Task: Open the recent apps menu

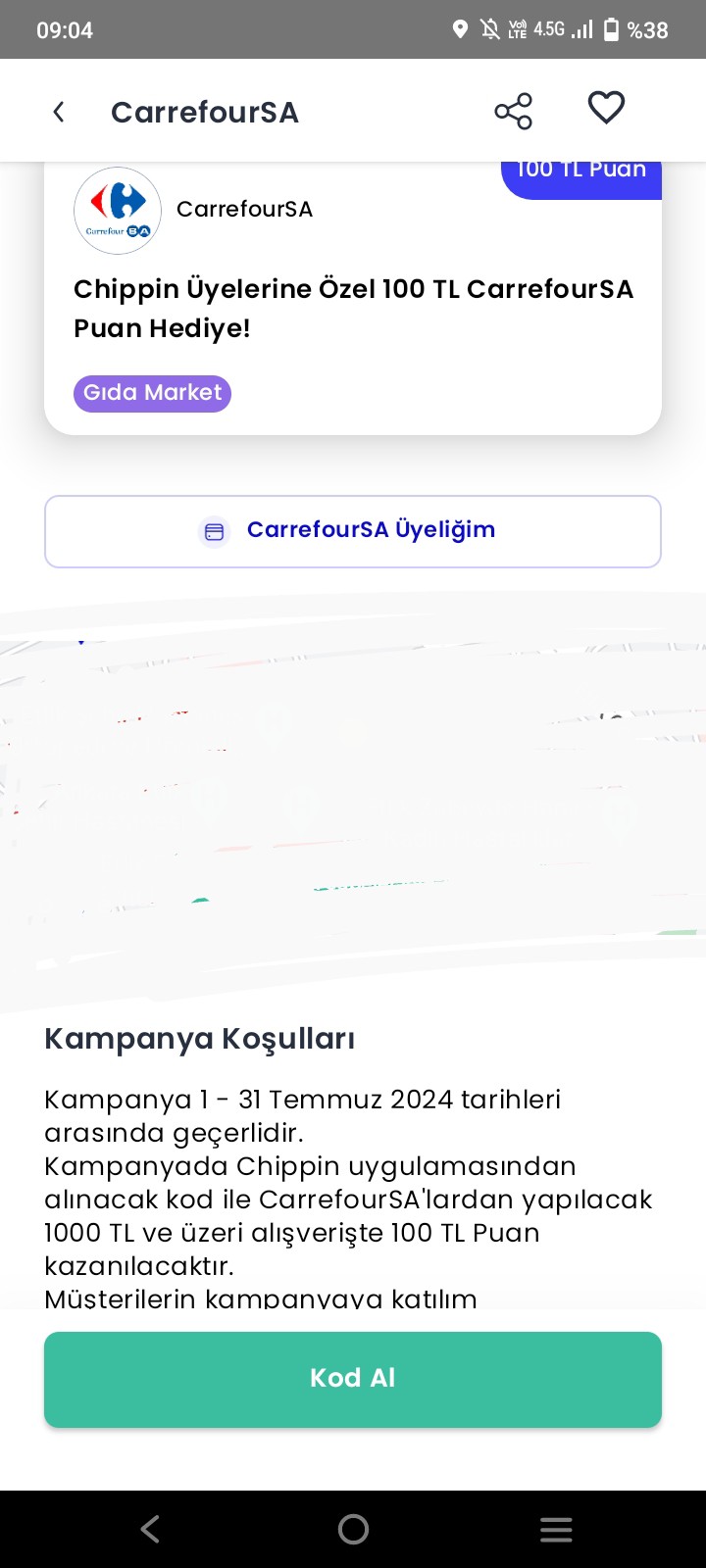Action: click(556, 1530)
